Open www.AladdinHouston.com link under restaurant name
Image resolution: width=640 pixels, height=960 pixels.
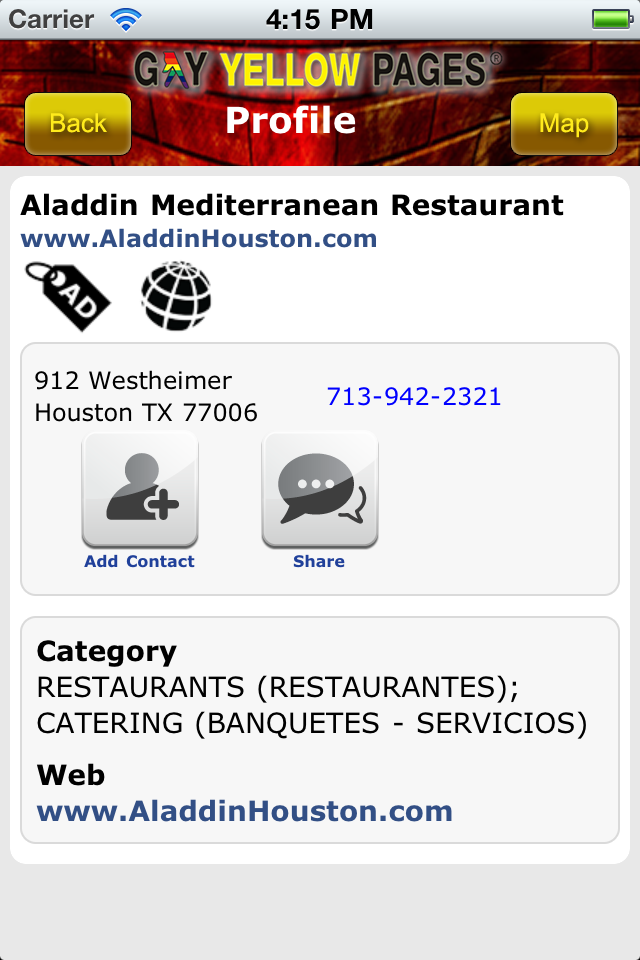point(199,239)
